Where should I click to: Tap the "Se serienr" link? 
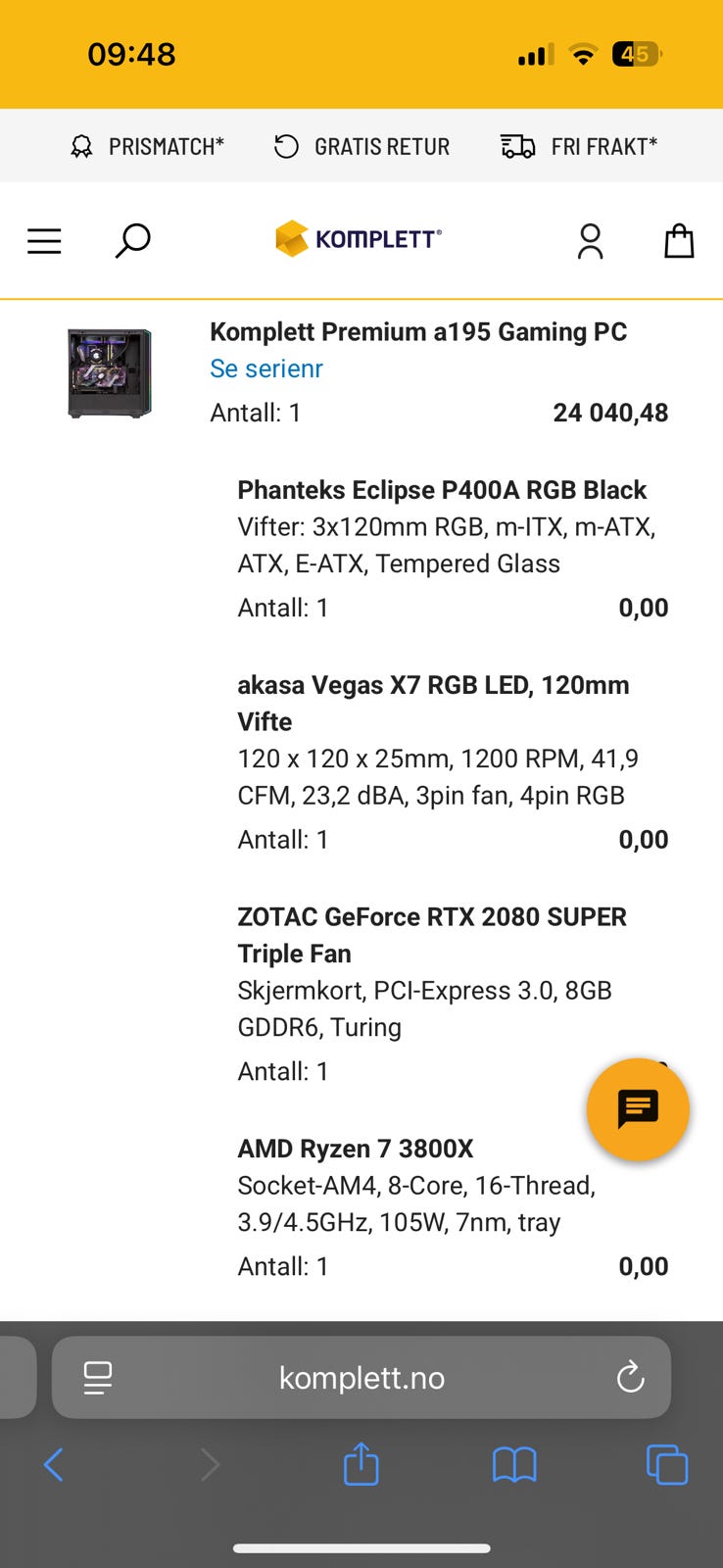pos(265,368)
